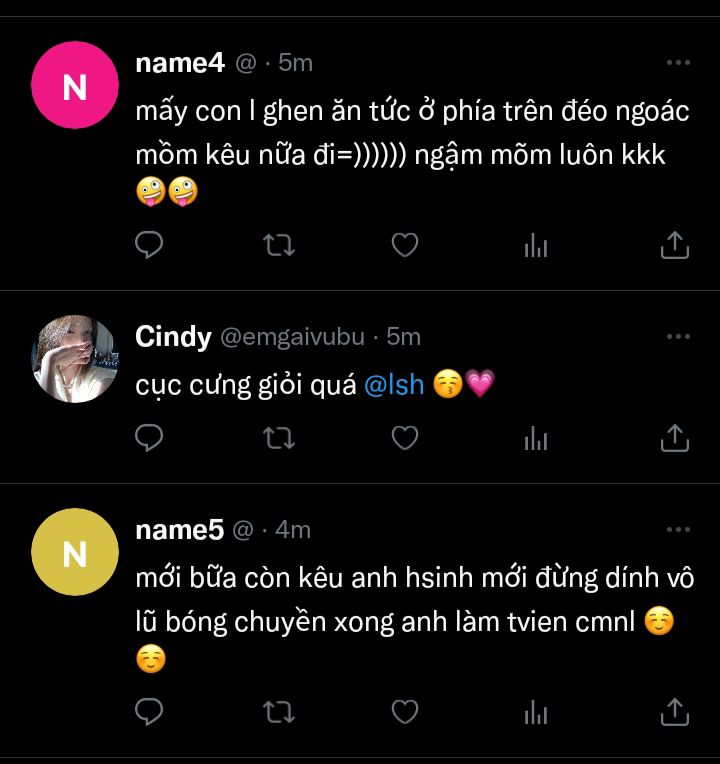720x764 pixels.
Task: Retweet Cindy's tweet
Action: point(277,437)
